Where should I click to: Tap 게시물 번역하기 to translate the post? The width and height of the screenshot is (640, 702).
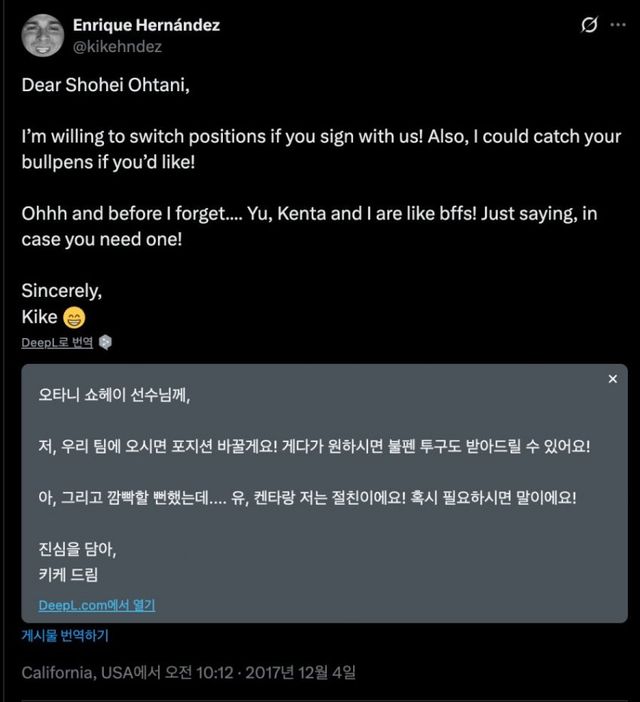(x=65, y=635)
